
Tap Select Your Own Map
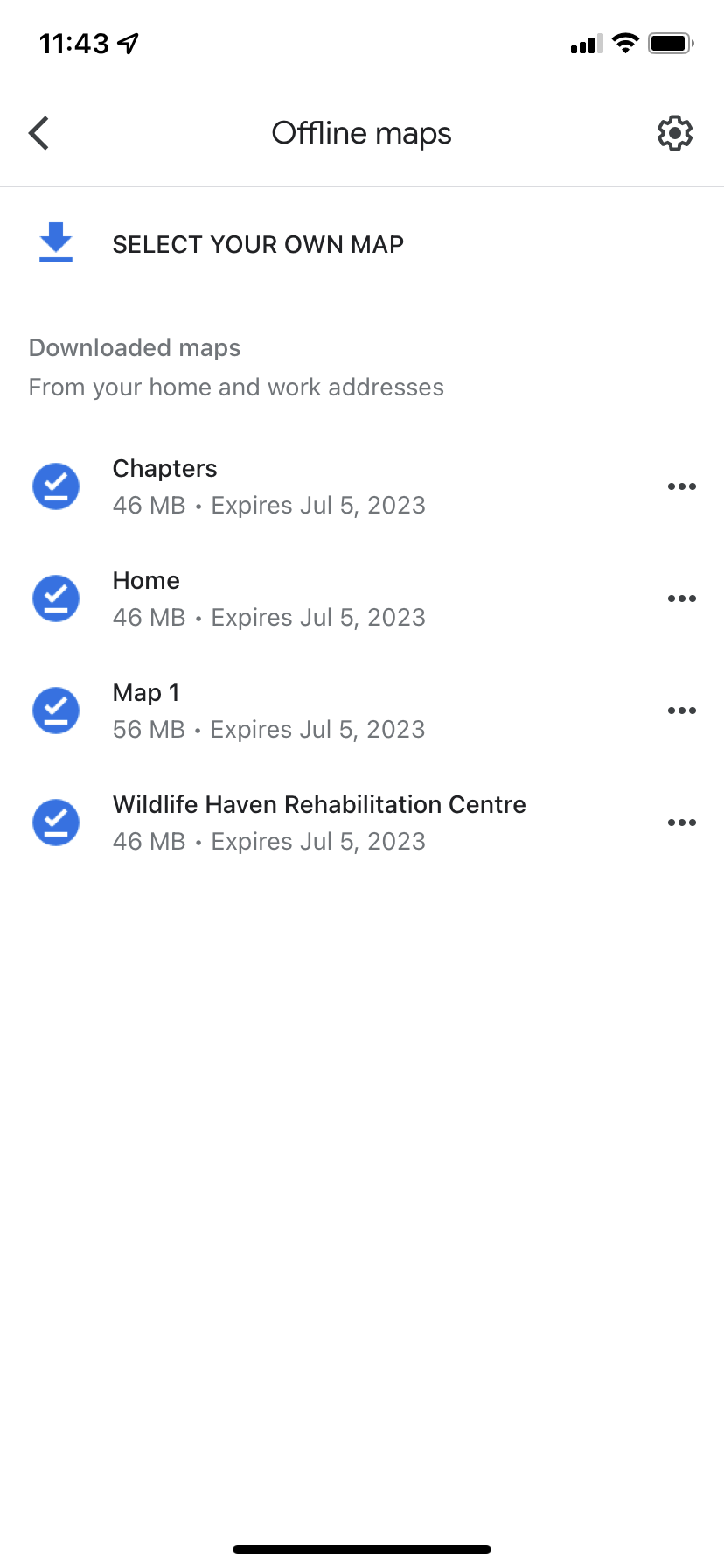pos(257,245)
